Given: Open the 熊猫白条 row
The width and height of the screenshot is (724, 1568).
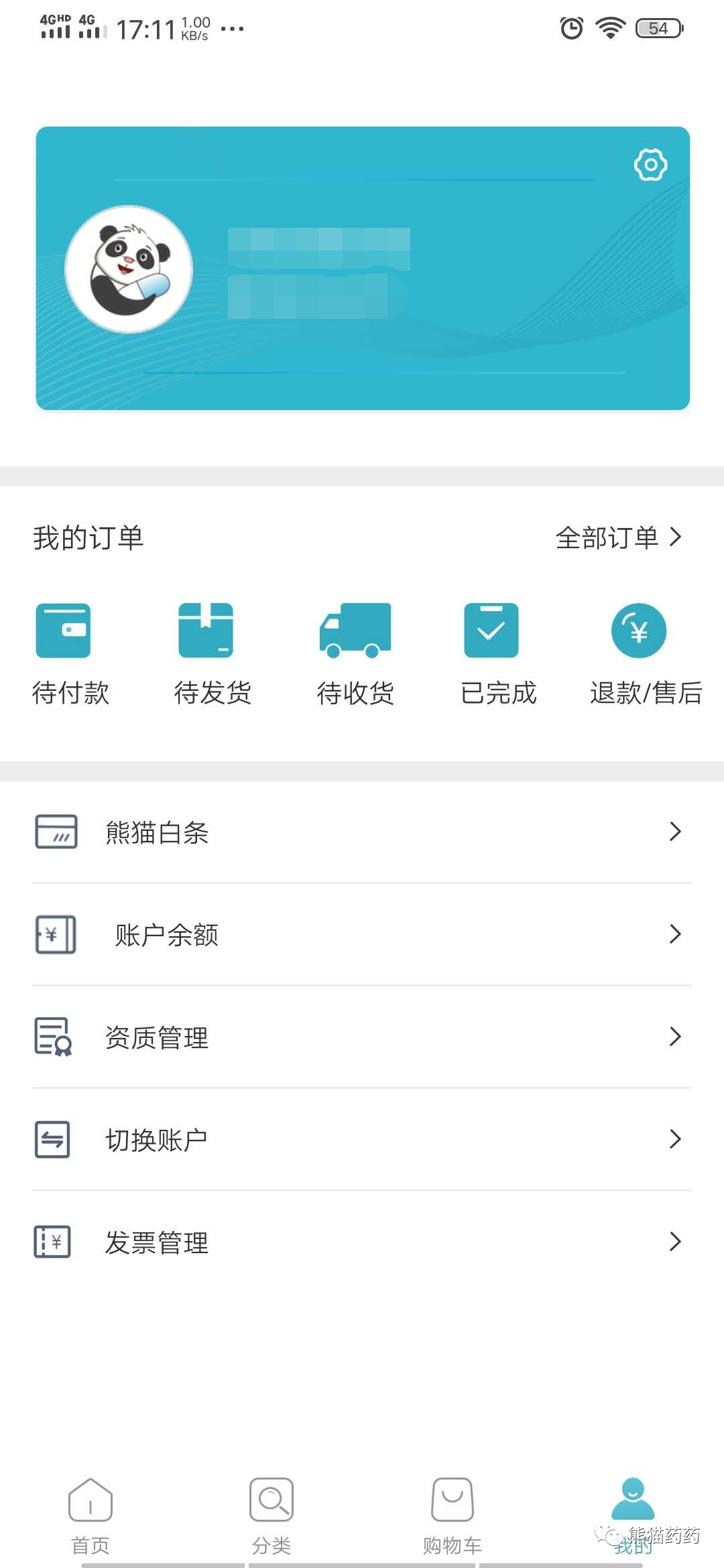Looking at the screenshot, I should [x=362, y=832].
